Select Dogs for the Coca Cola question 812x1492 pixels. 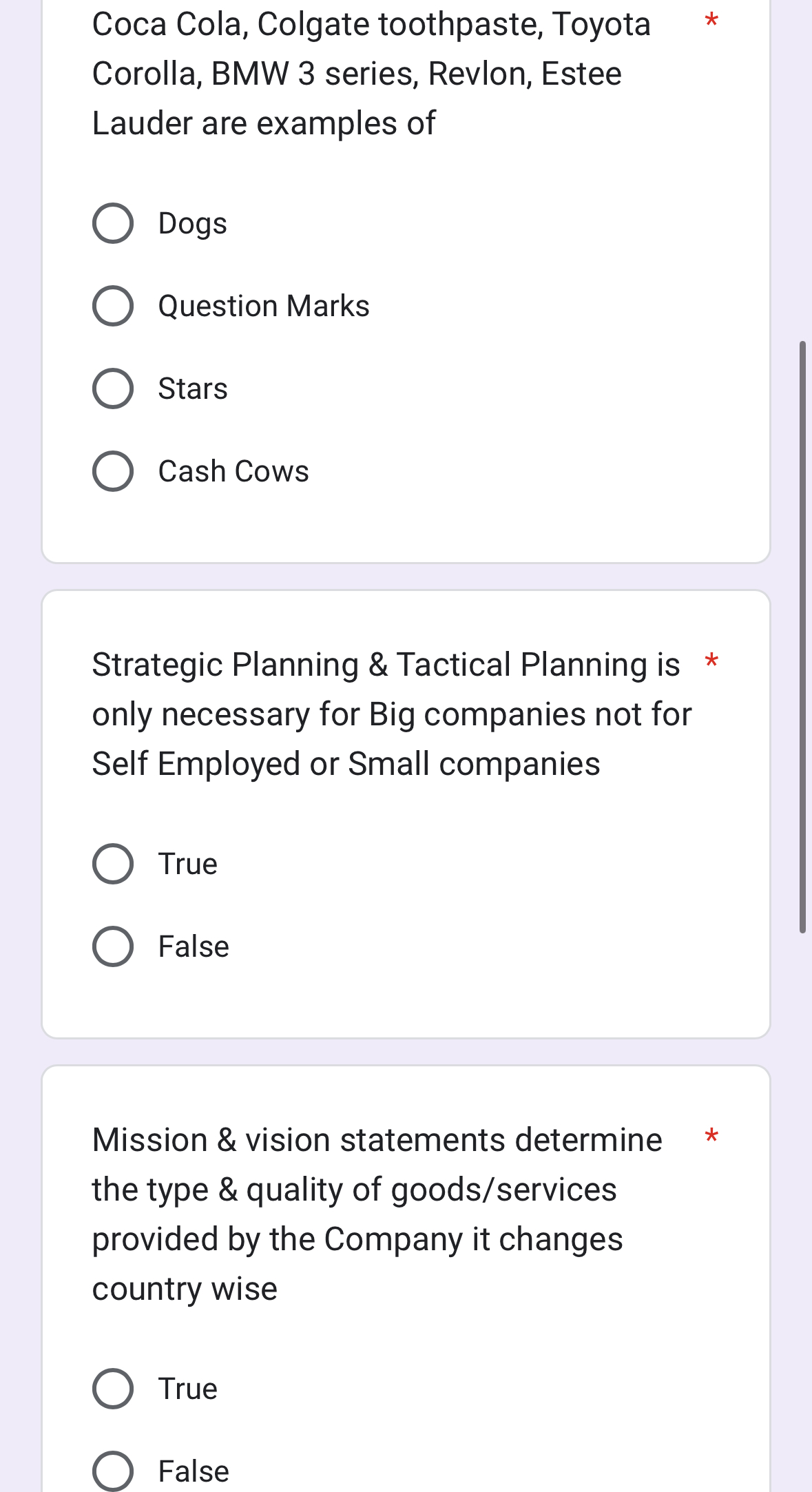[113, 223]
